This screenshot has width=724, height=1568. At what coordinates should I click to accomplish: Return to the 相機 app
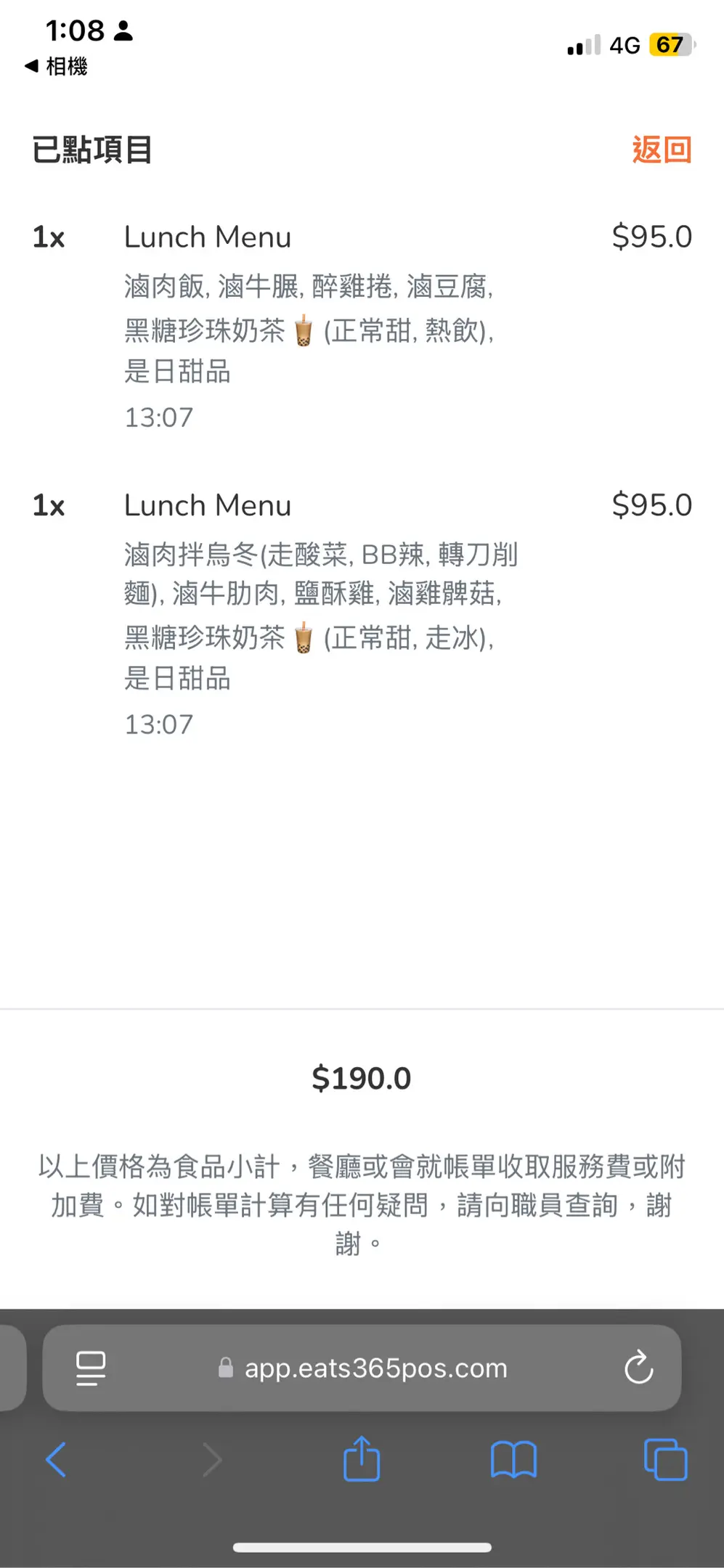[57, 67]
